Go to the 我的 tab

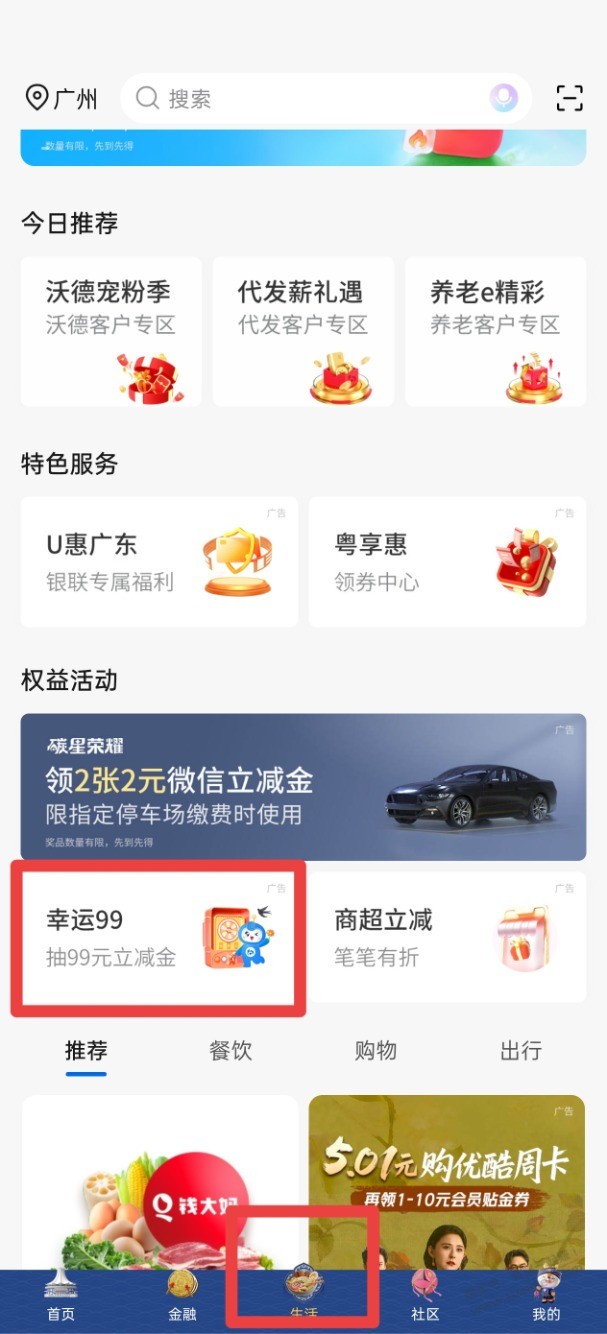(546, 1298)
